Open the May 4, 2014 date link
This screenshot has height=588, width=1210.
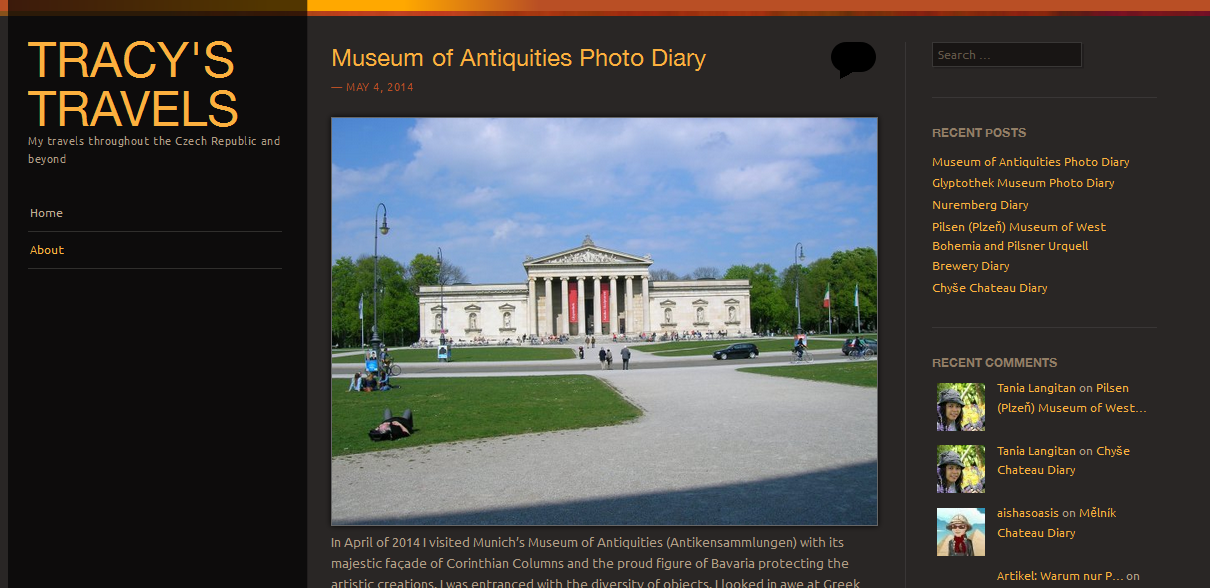tap(379, 87)
